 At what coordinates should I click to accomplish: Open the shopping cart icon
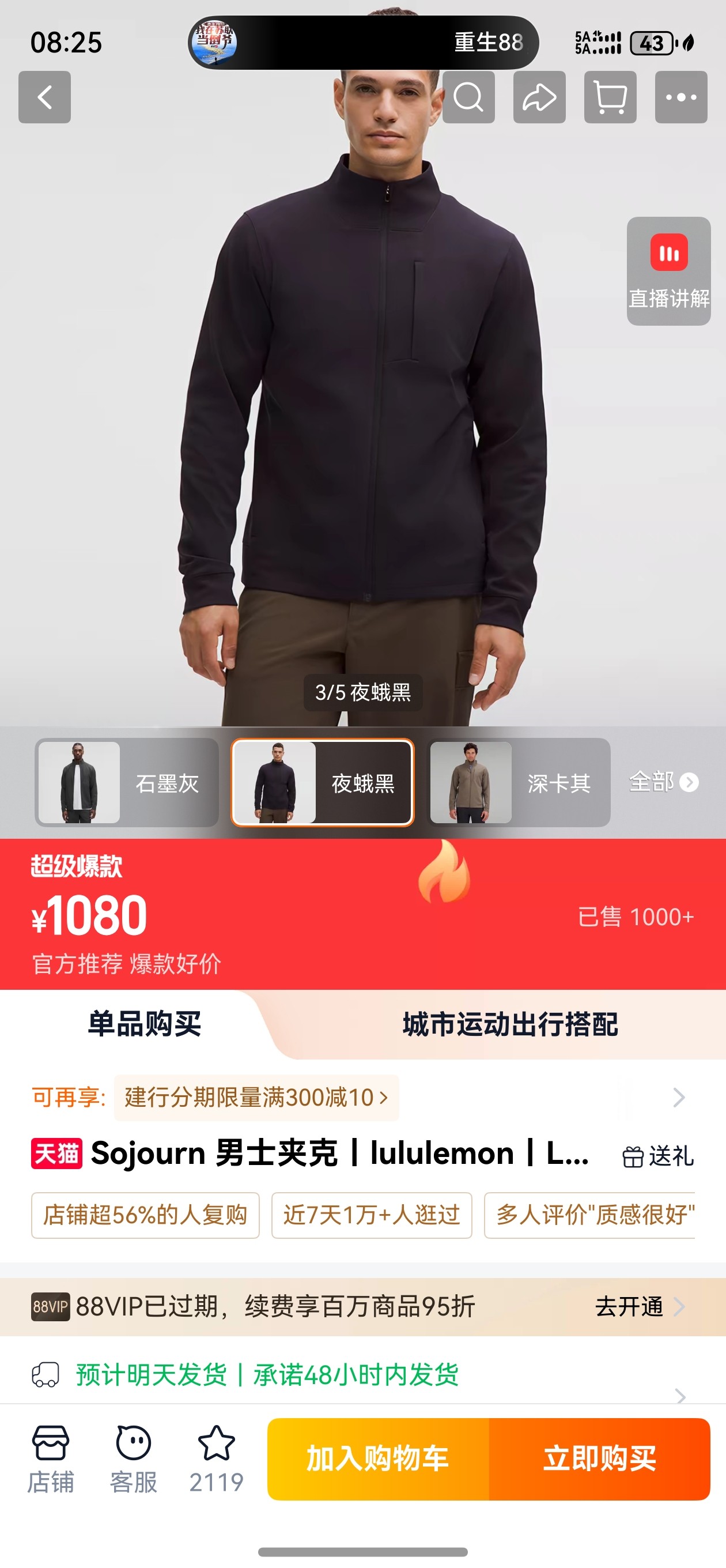pyautogui.click(x=610, y=97)
